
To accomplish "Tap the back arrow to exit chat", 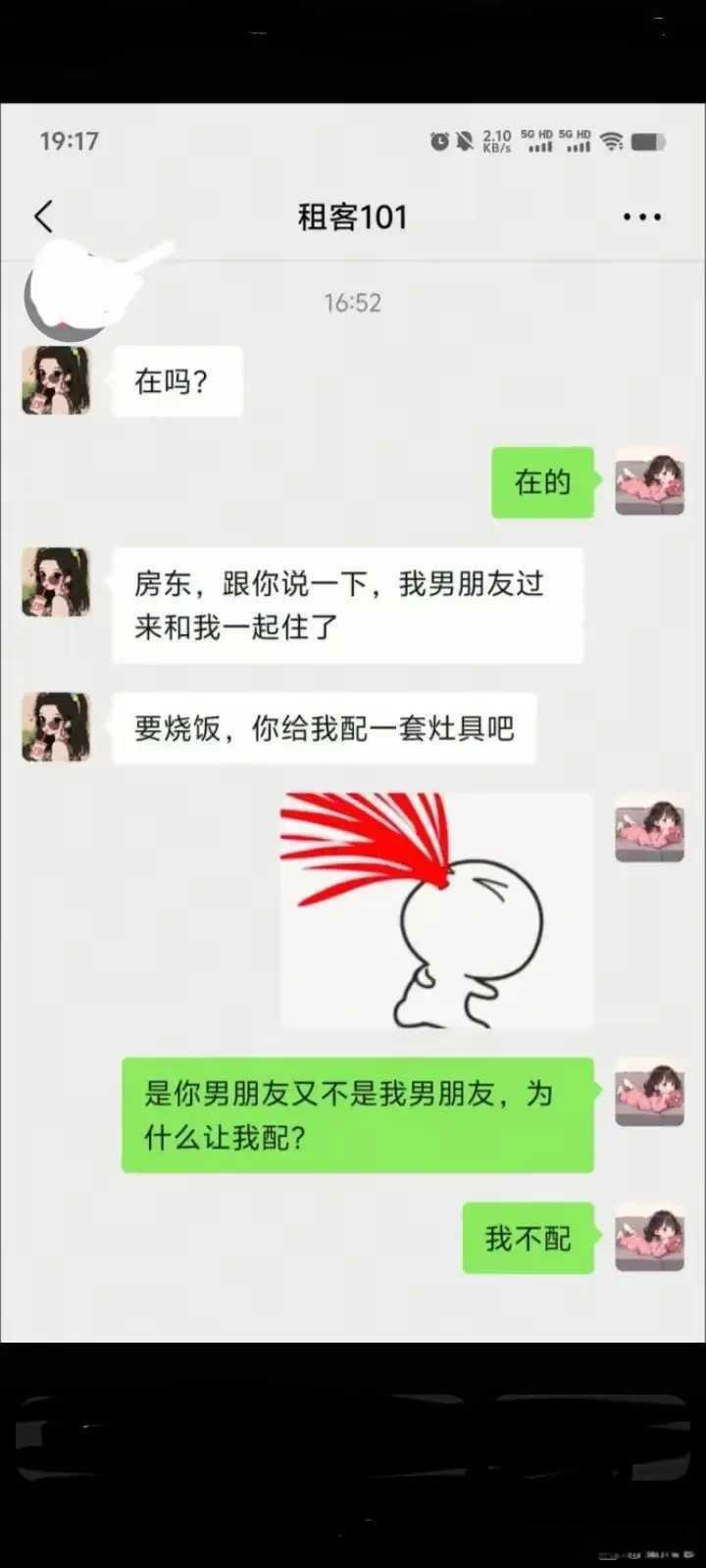I will tap(42, 216).
